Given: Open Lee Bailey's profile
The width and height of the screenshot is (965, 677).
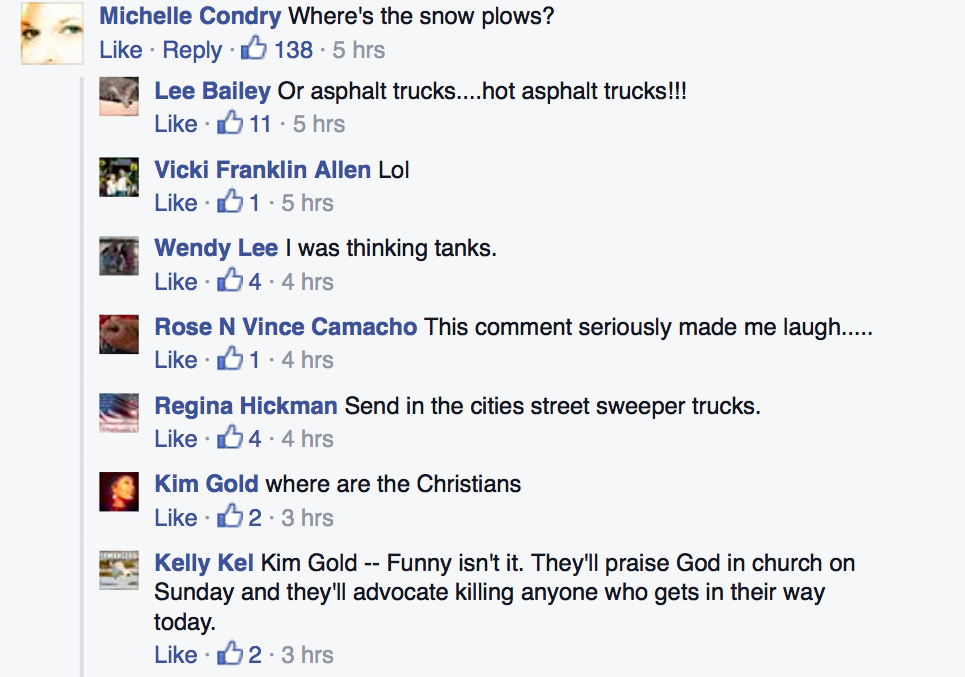Looking at the screenshot, I should pyautogui.click(x=212, y=91).
